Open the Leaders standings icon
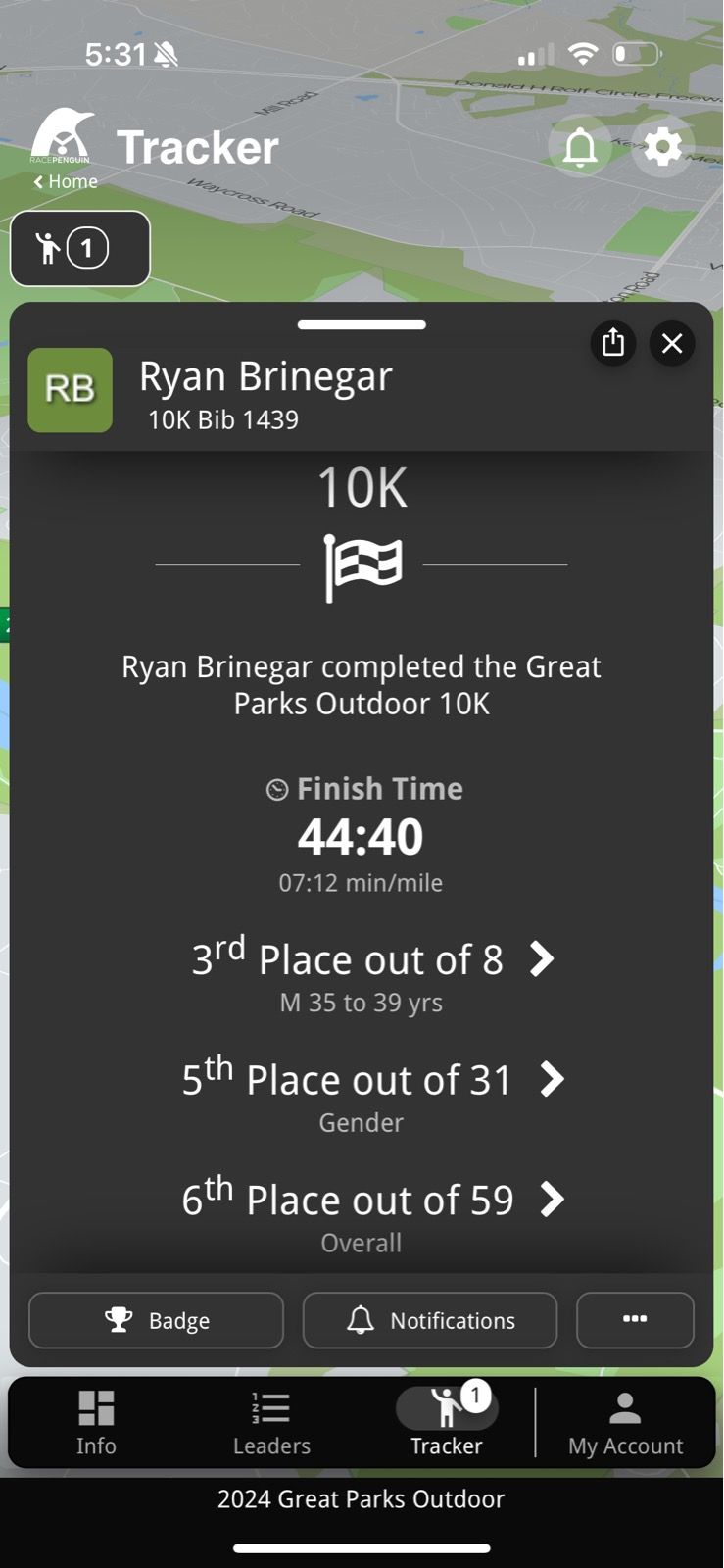The image size is (724, 1568). 270,1408
